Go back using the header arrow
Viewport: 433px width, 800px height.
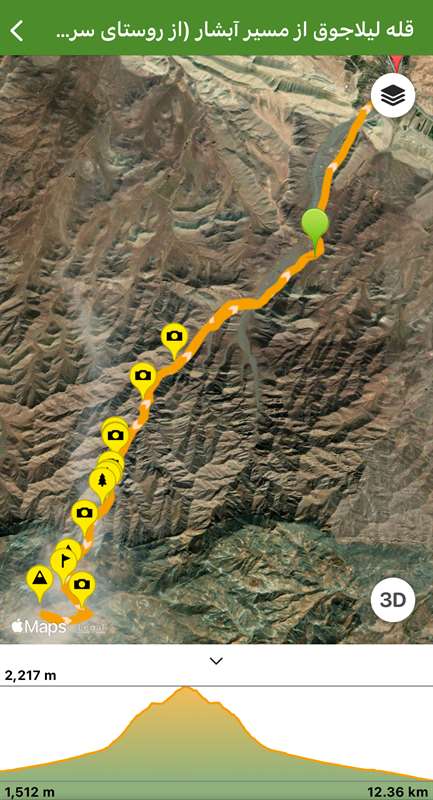tap(17, 31)
